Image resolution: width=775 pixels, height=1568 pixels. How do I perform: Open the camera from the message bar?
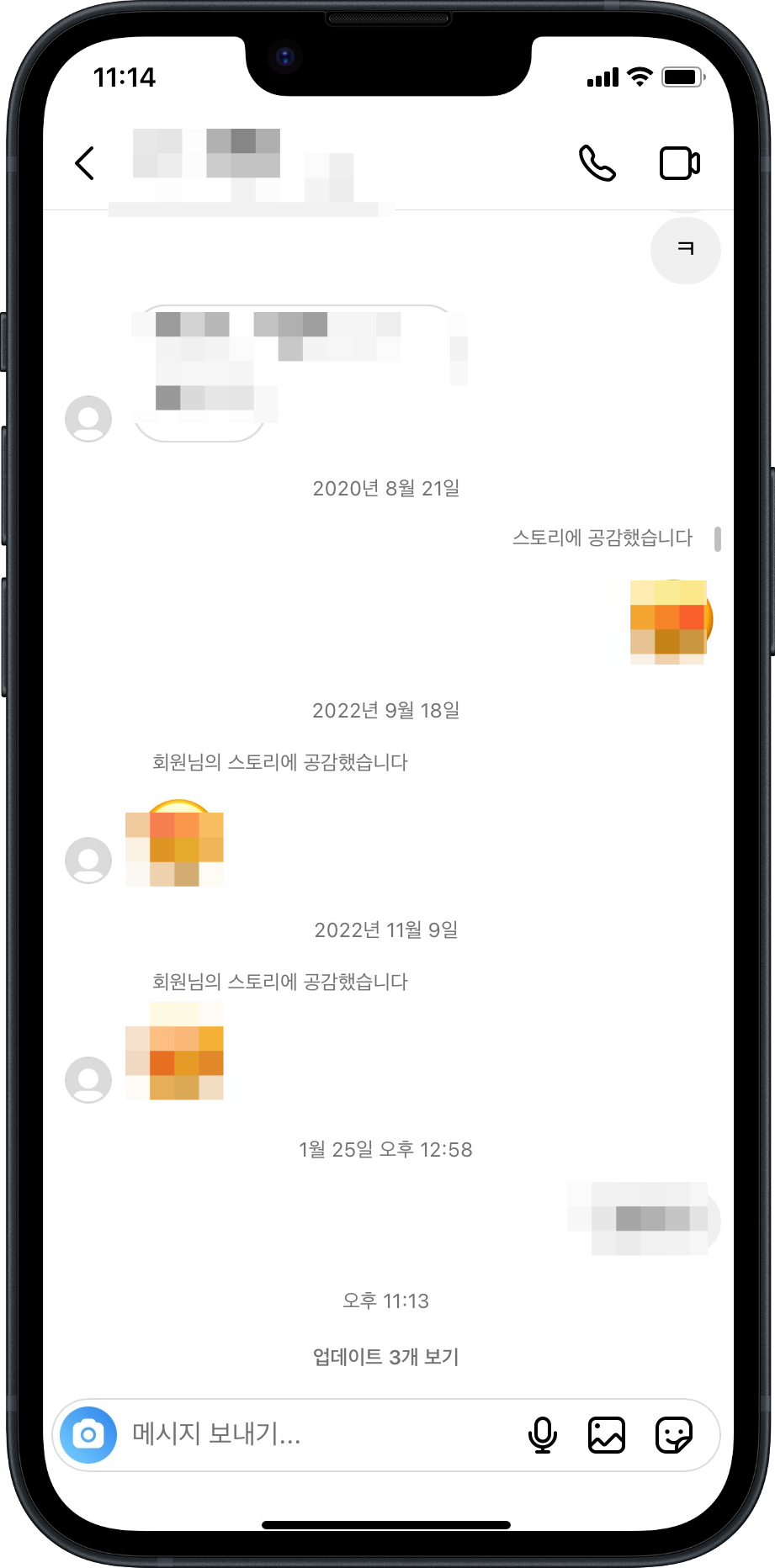(x=88, y=1434)
